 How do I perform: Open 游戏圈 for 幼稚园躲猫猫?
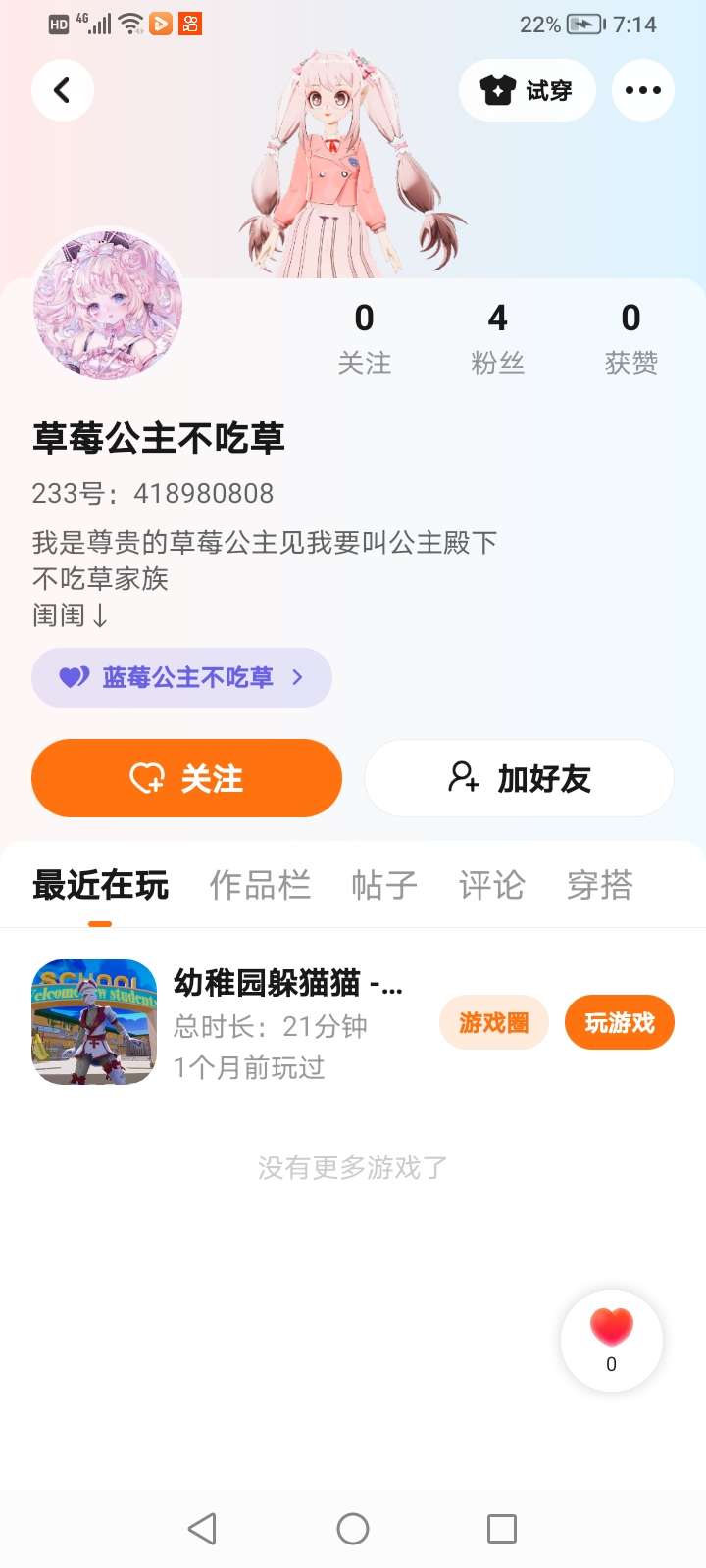click(x=493, y=1022)
